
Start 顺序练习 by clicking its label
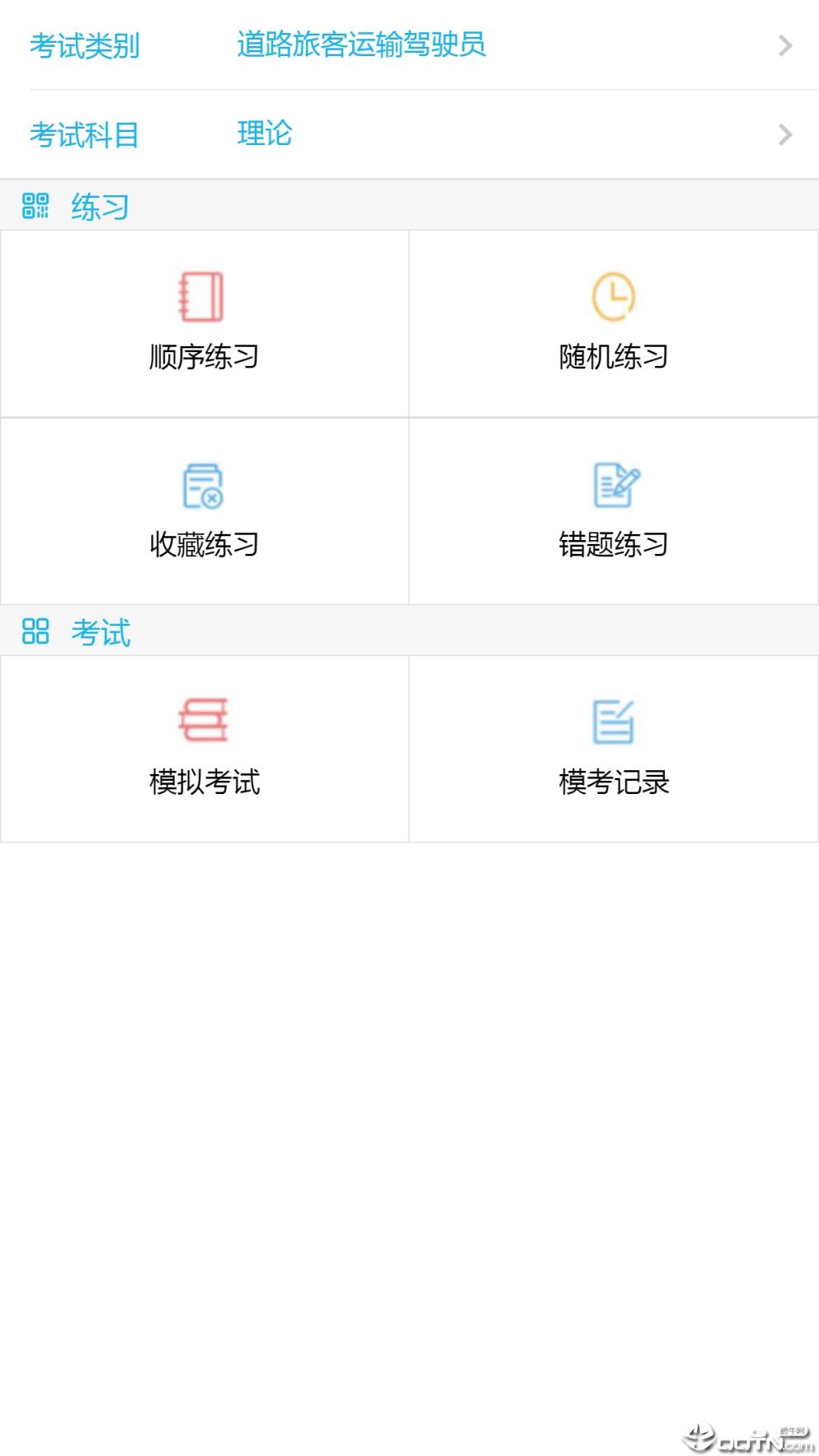click(204, 358)
